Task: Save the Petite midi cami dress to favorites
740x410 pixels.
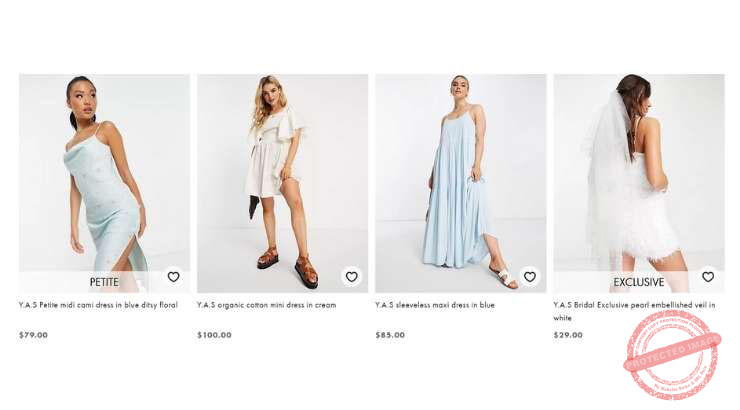Action: pyautogui.click(x=173, y=277)
